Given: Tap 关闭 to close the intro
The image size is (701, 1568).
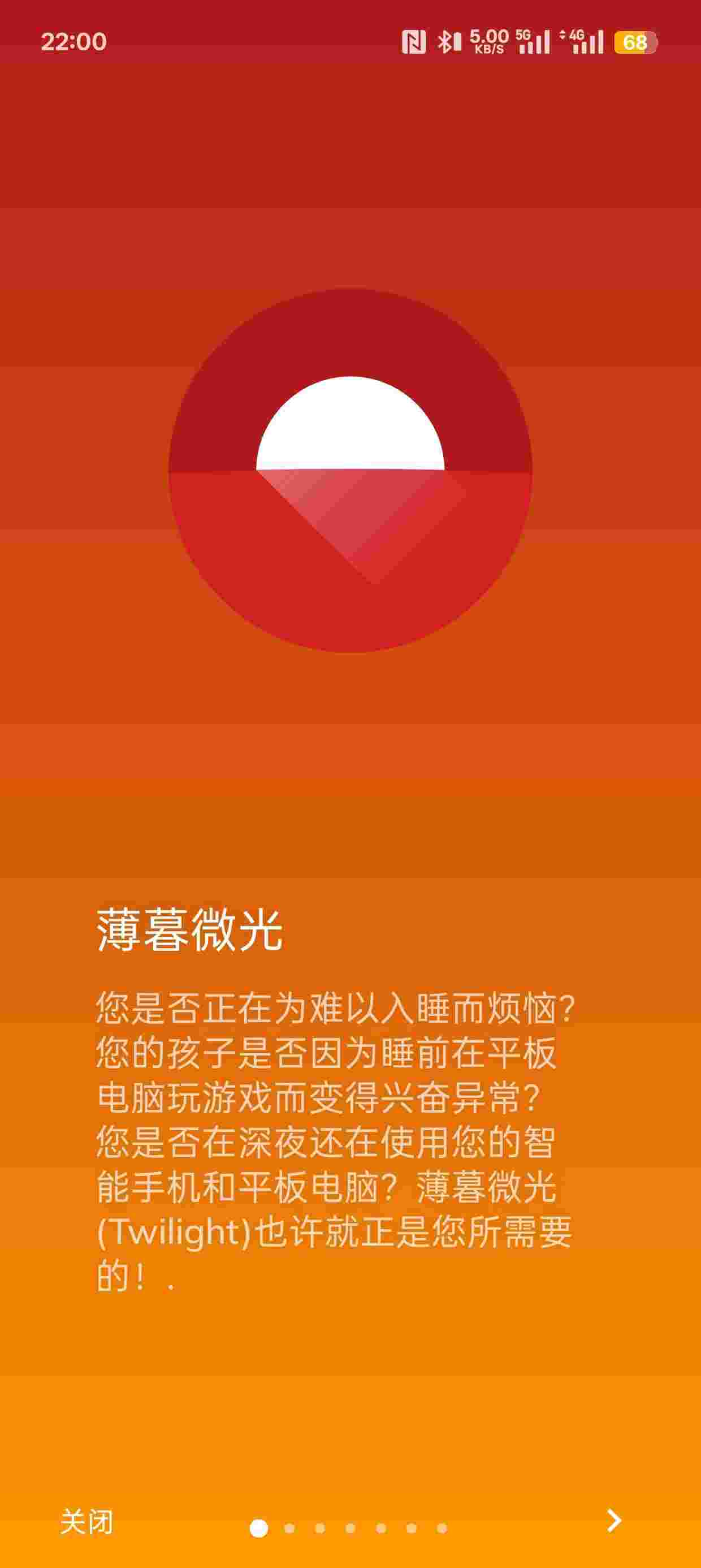Looking at the screenshot, I should coord(86,1522).
